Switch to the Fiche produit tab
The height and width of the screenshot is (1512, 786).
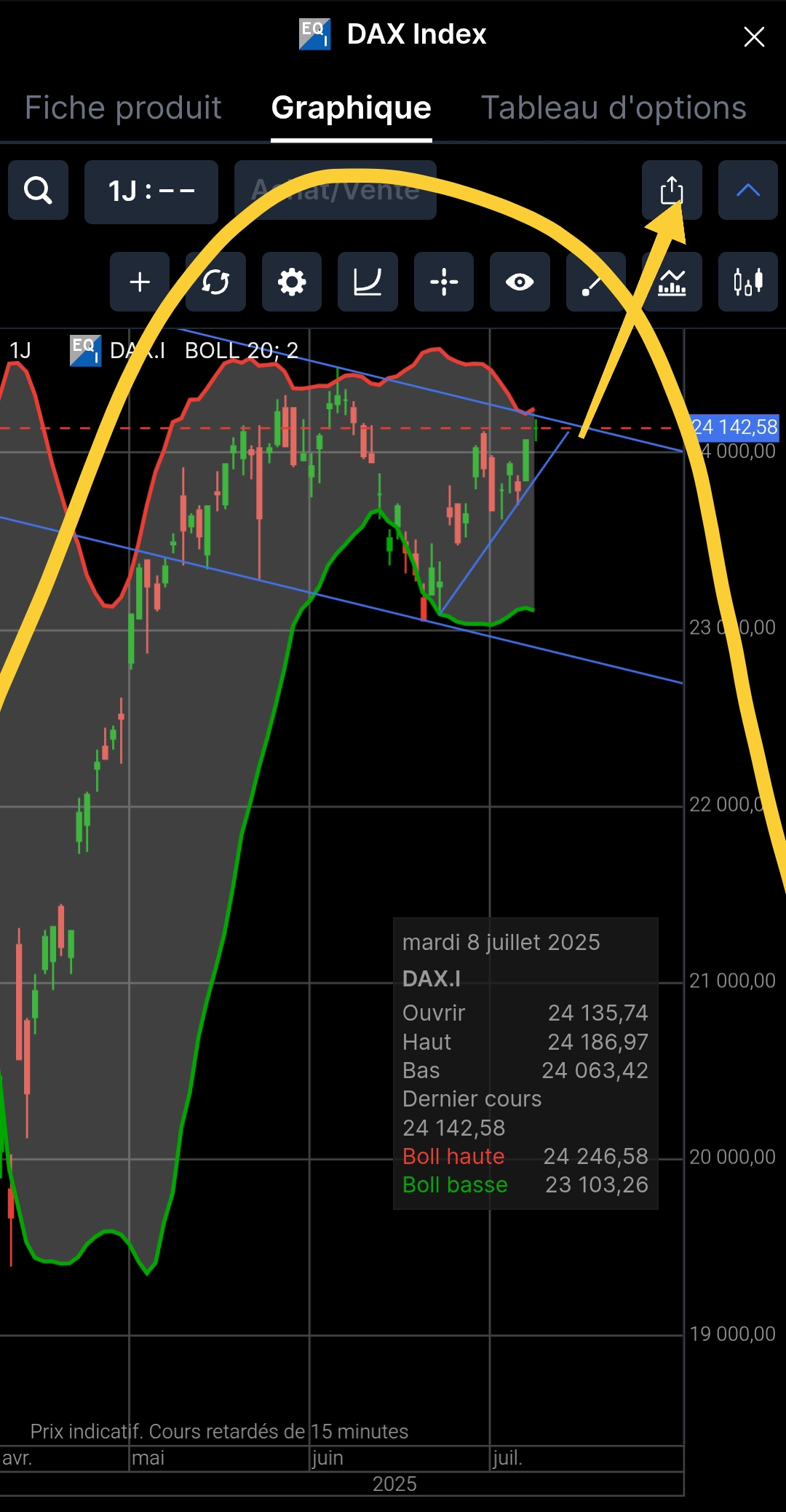(x=123, y=108)
